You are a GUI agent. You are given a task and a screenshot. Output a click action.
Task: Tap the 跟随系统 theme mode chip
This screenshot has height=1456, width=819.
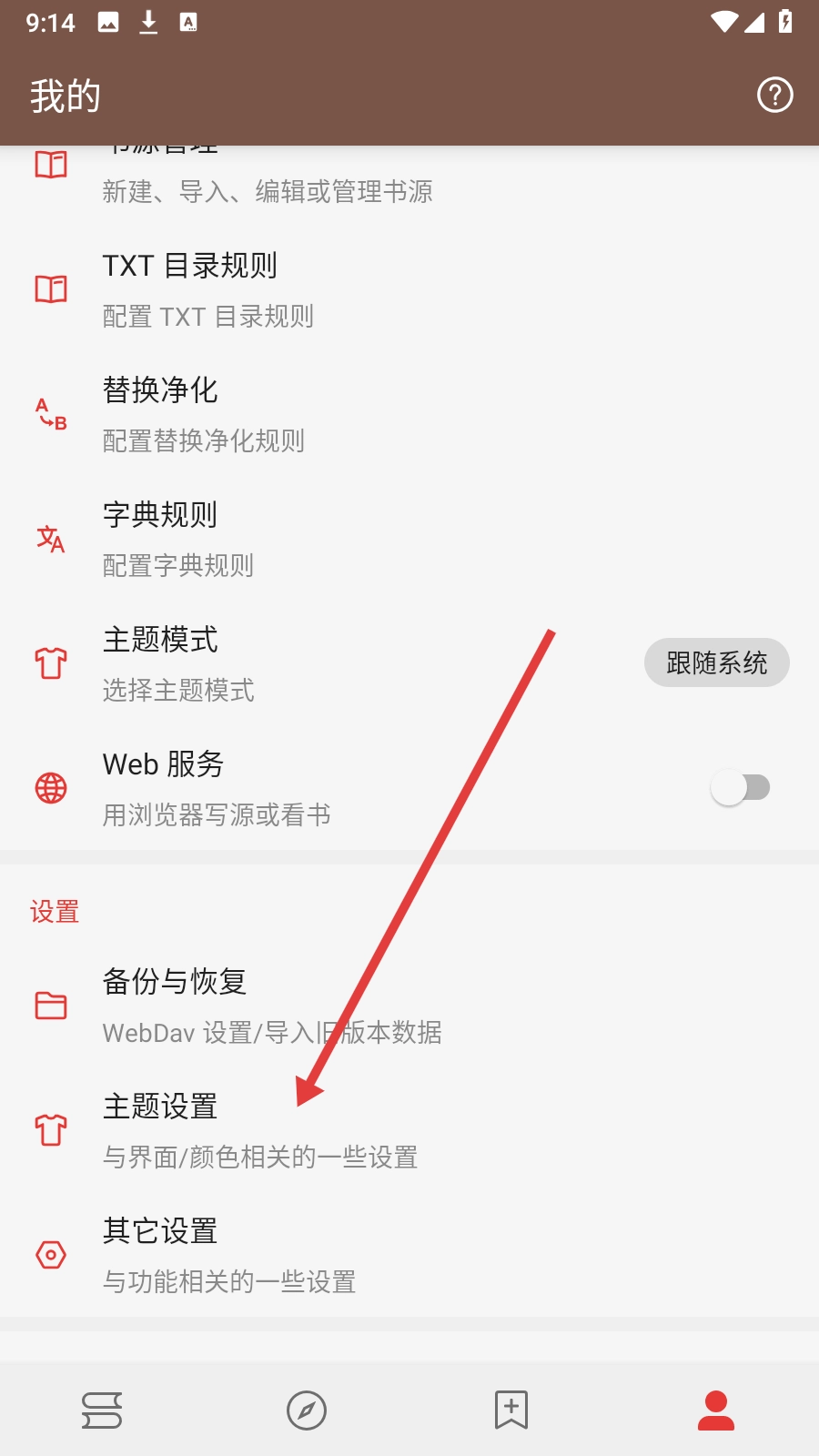(x=716, y=662)
